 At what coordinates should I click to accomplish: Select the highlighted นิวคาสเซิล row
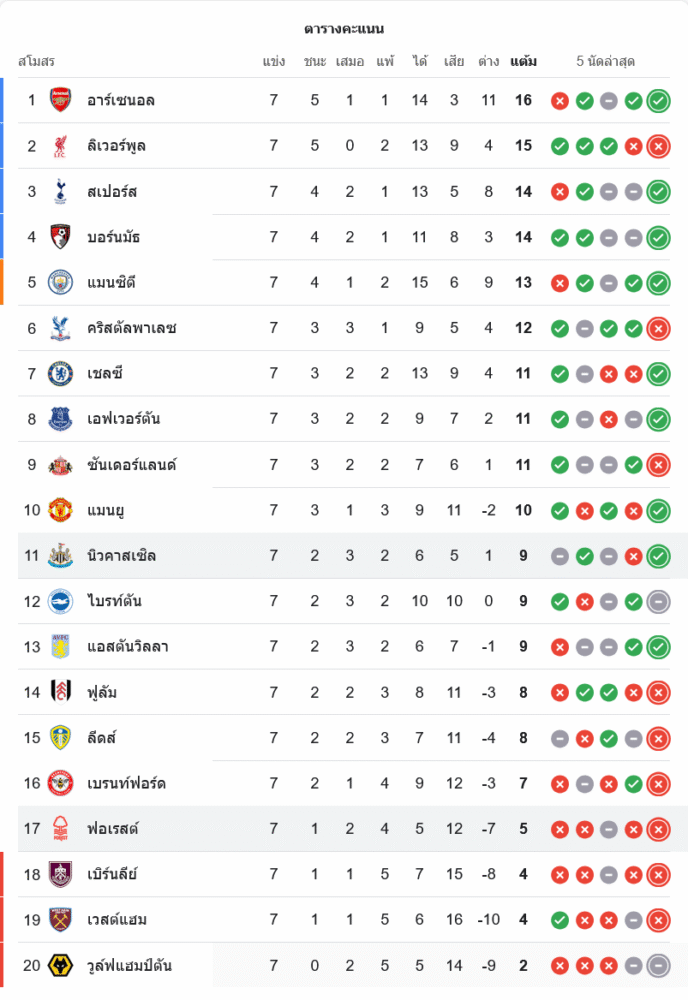pos(121,555)
